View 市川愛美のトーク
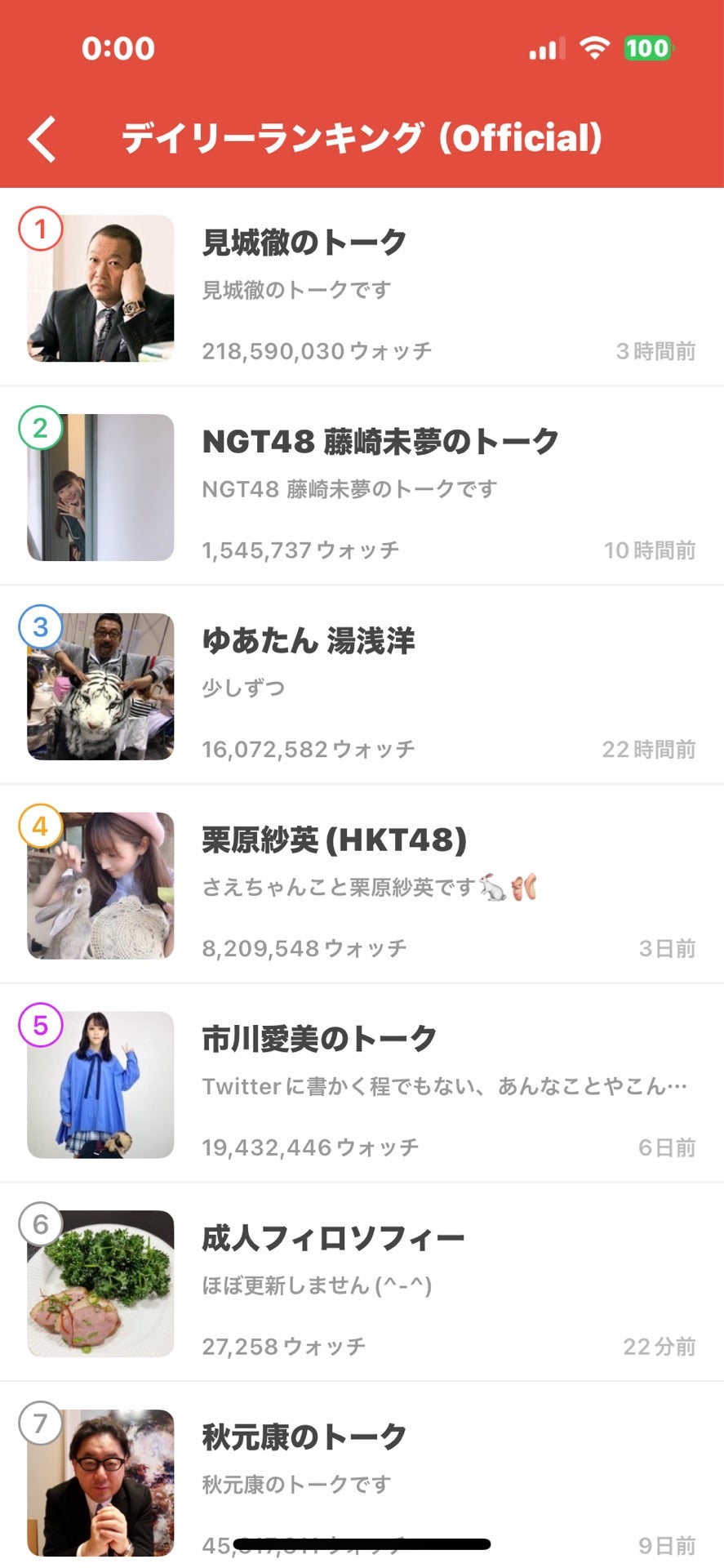The height and width of the screenshot is (1568, 724). click(x=362, y=1085)
